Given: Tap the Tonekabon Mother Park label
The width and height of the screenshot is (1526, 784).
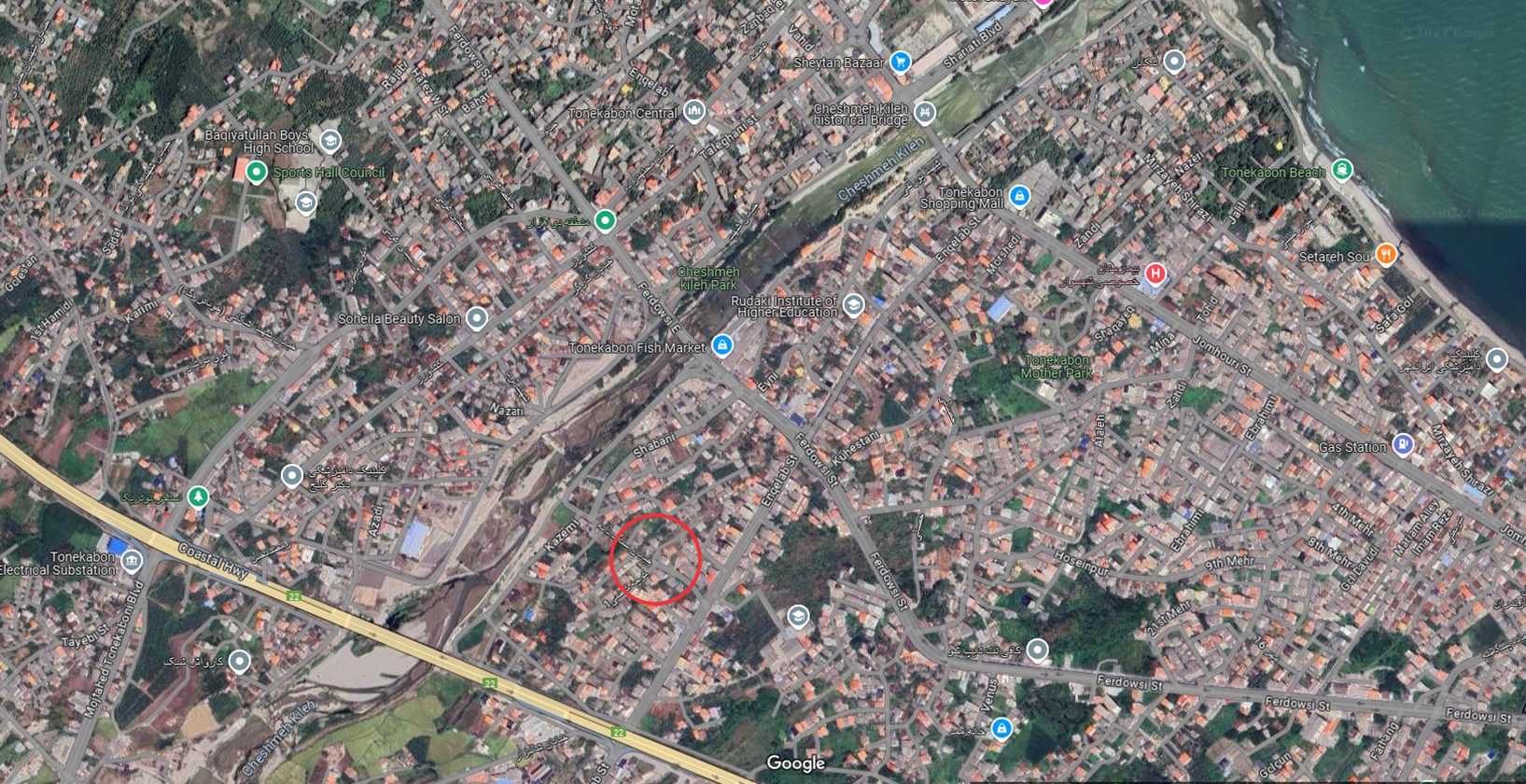Looking at the screenshot, I should pyautogui.click(x=1056, y=366).
